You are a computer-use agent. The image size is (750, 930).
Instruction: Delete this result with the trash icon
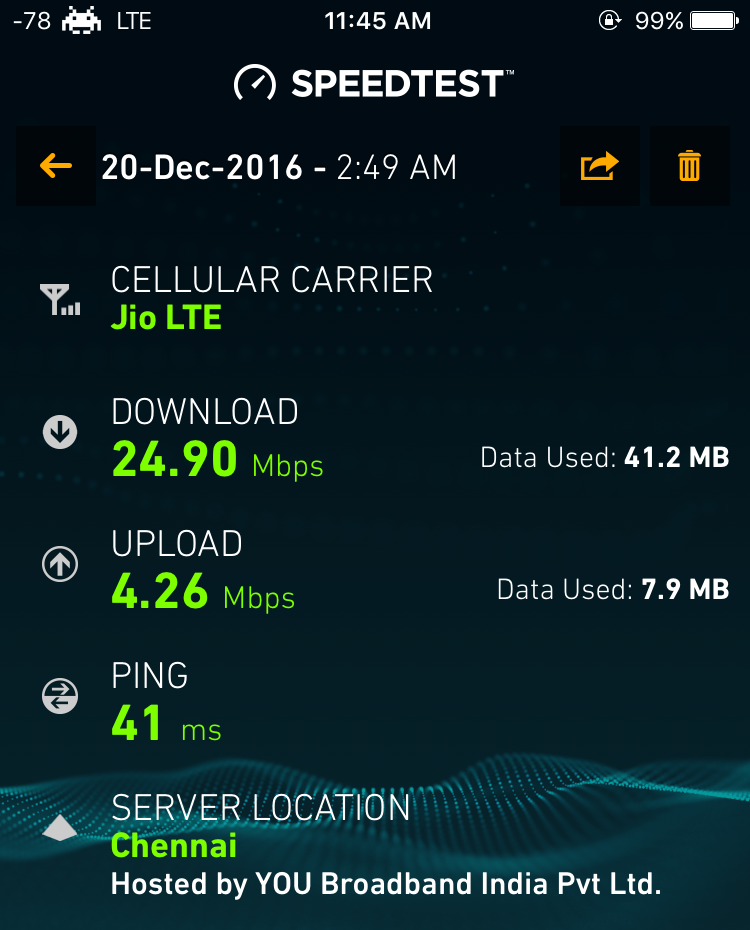point(689,166)
